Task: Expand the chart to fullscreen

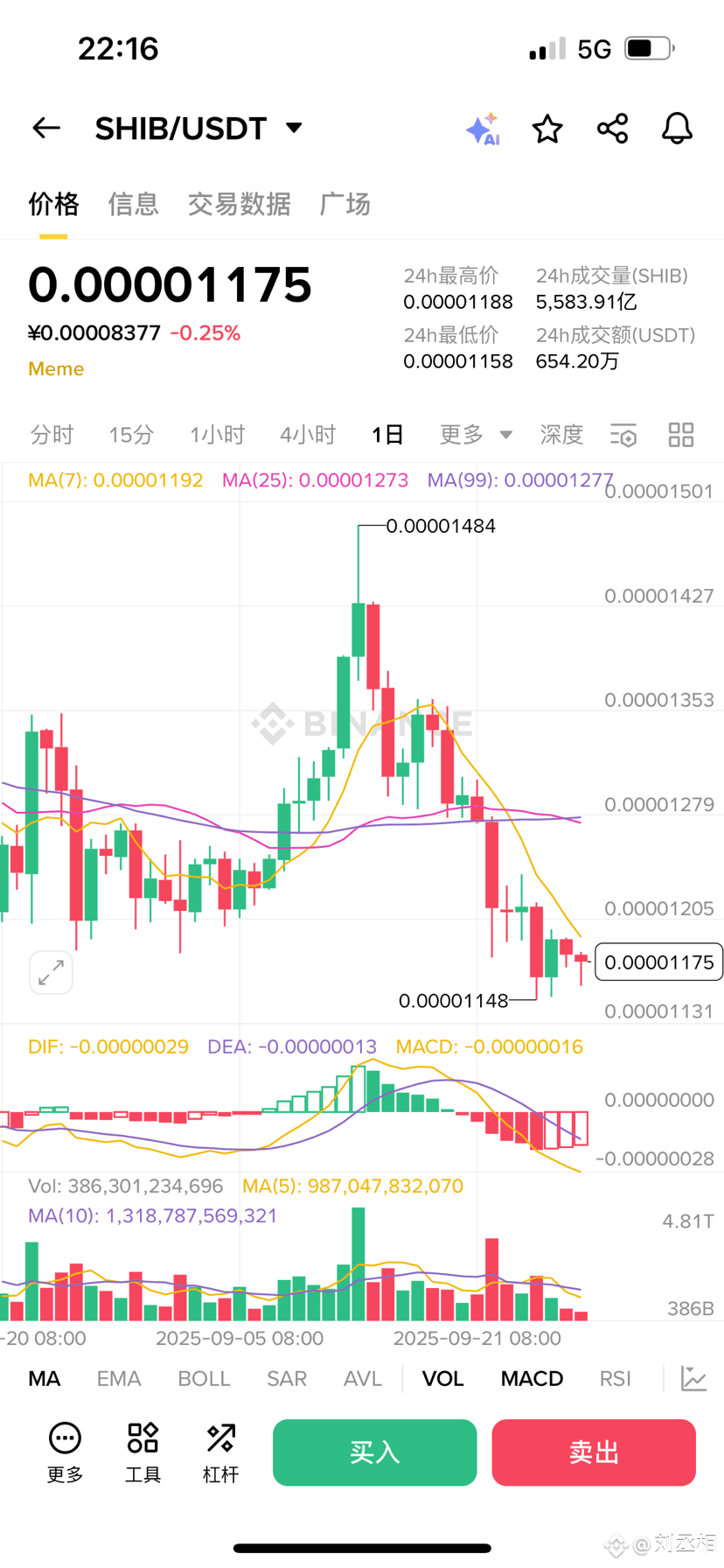Action: point(51,972)
